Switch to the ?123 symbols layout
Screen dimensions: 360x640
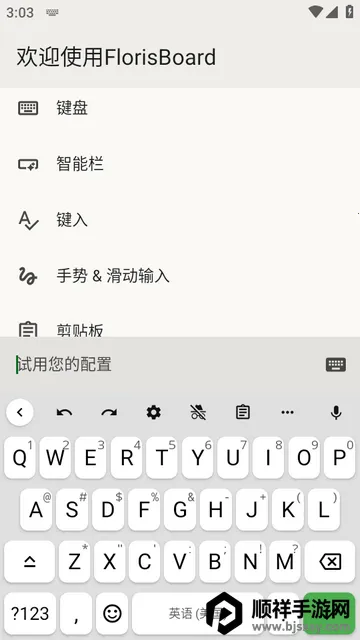(x=30, y=613)
